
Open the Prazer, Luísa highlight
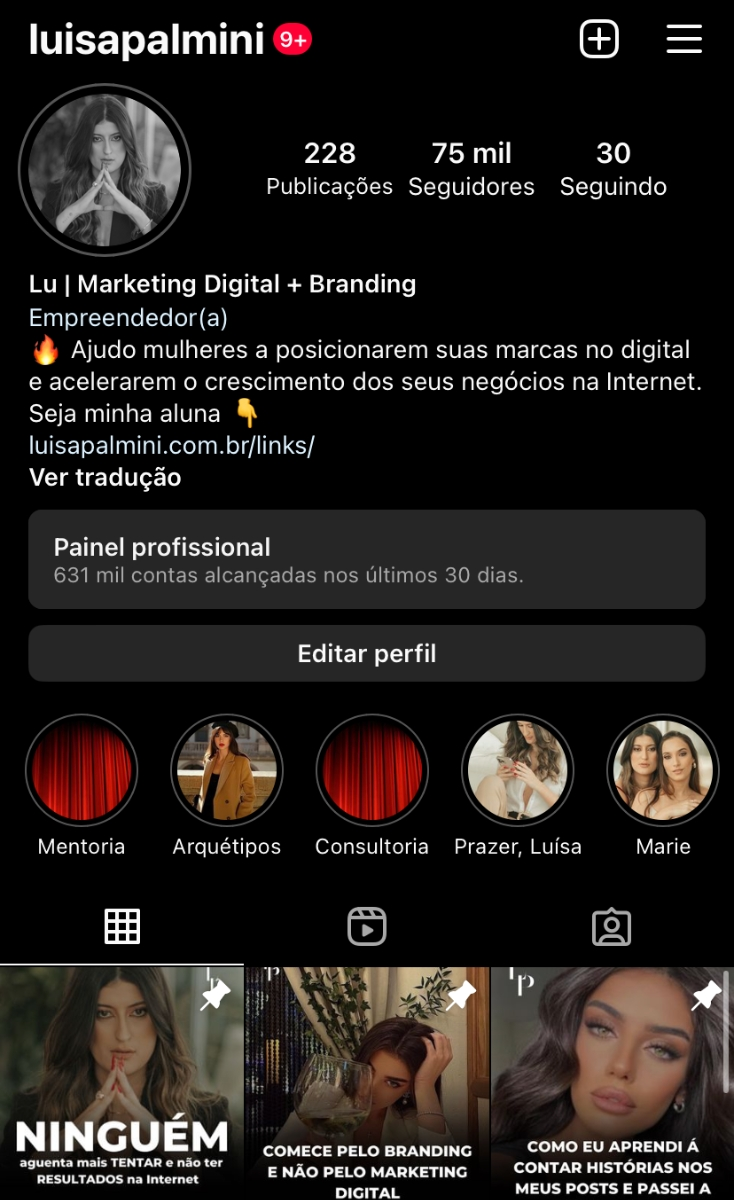click(517, 770)
